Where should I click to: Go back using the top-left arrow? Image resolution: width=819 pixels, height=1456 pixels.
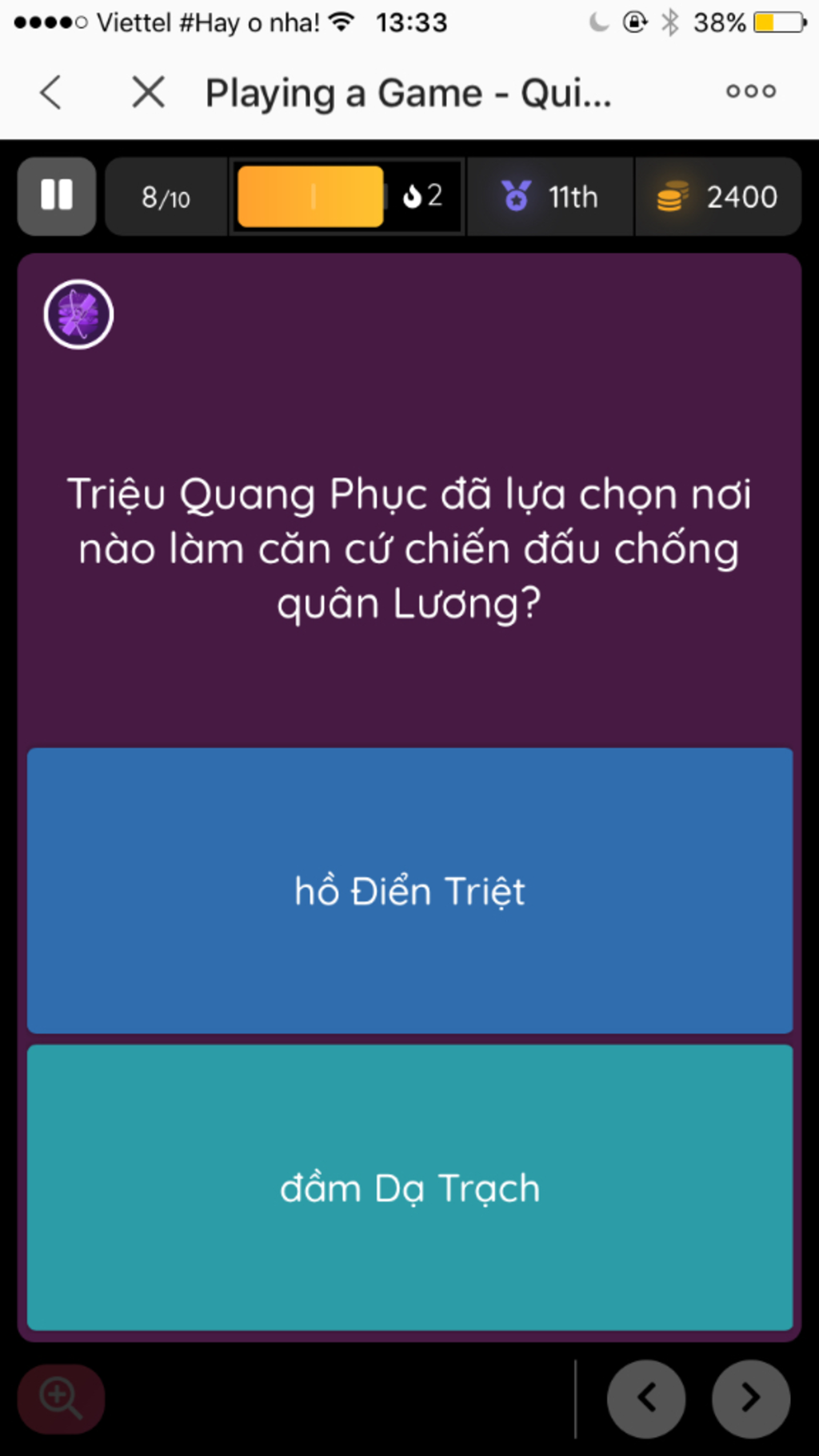(51, 93)
